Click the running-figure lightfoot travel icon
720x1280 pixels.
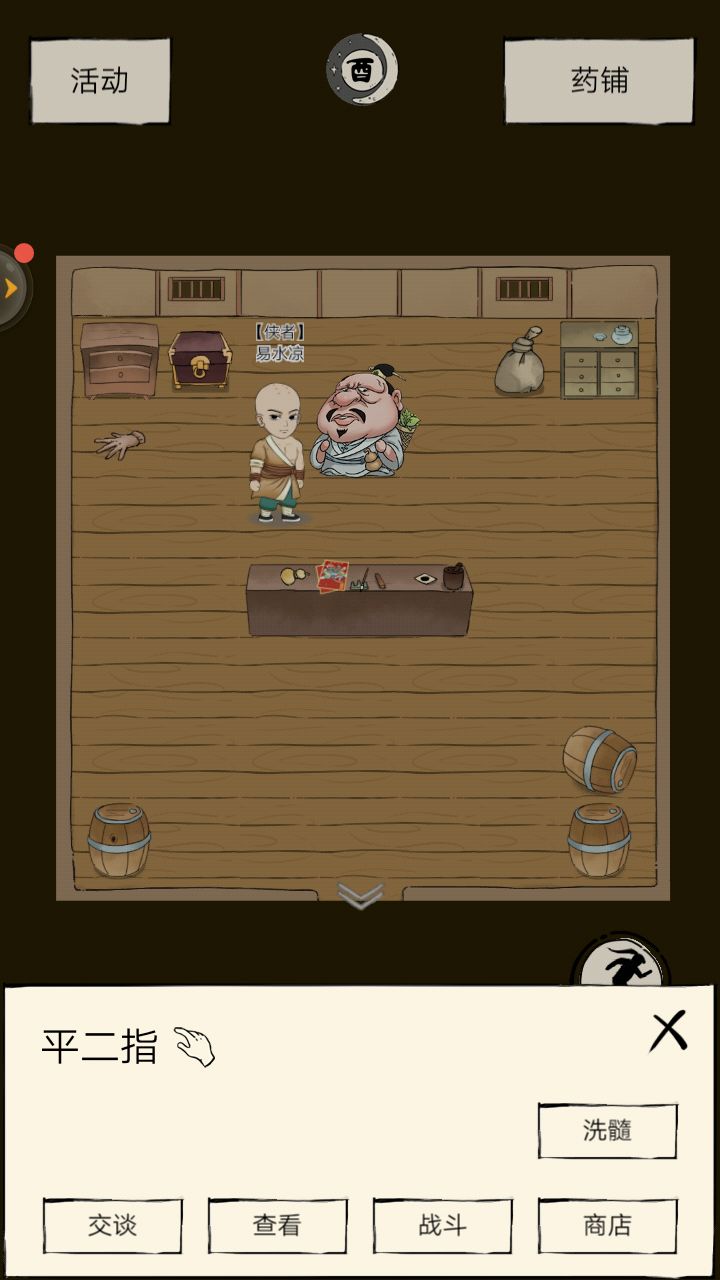tap(625, 965)
